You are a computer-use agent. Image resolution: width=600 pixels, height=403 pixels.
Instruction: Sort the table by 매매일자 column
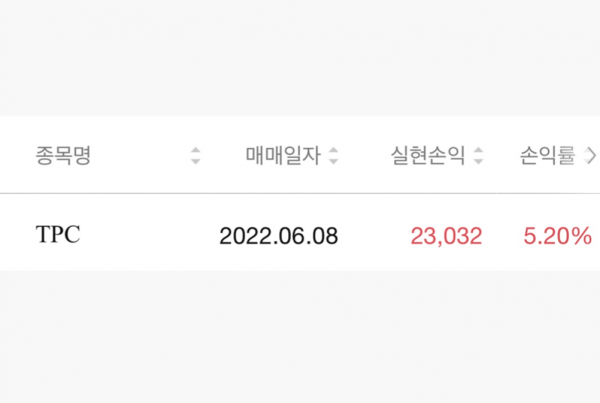[x=333, y=156]
